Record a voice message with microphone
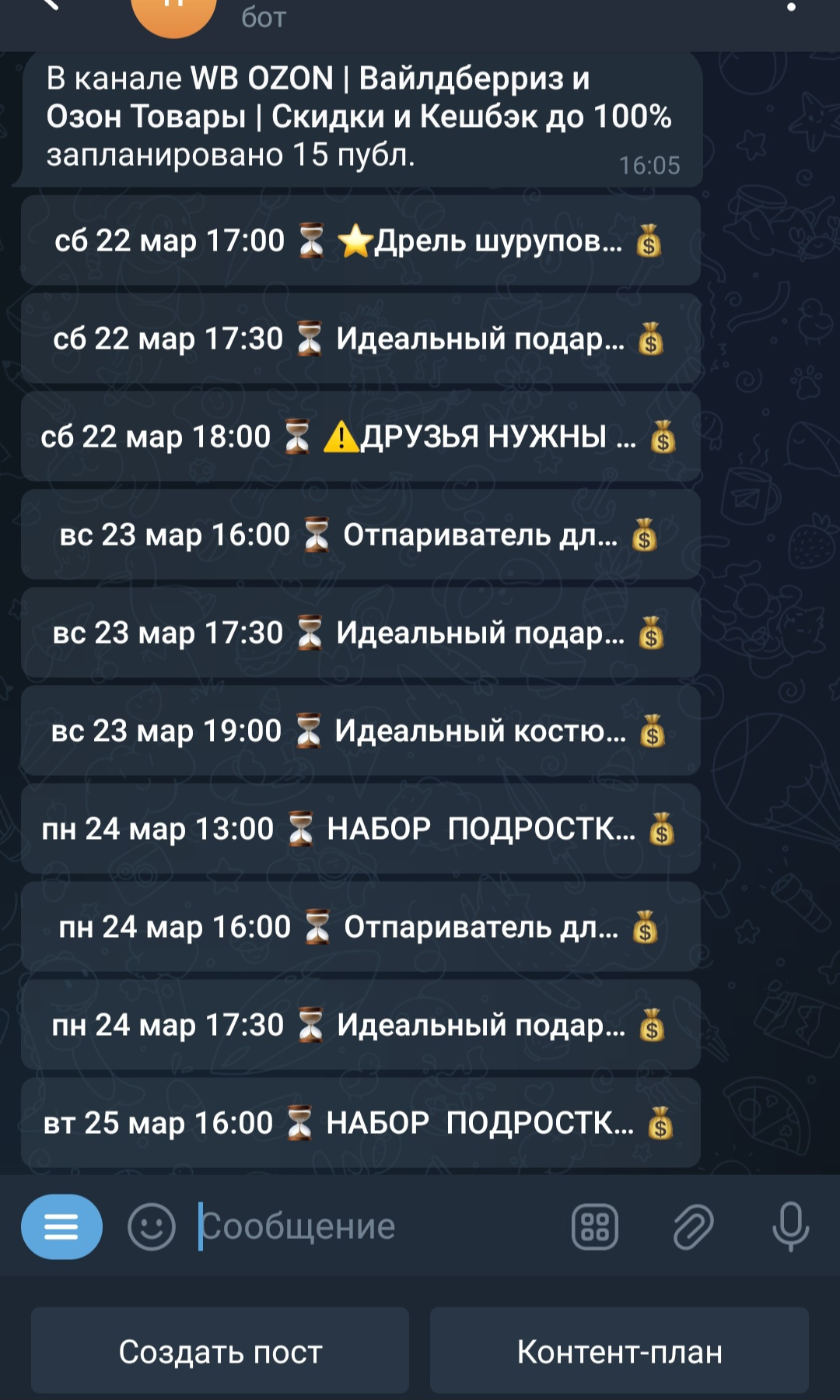 click(790, 1226)
